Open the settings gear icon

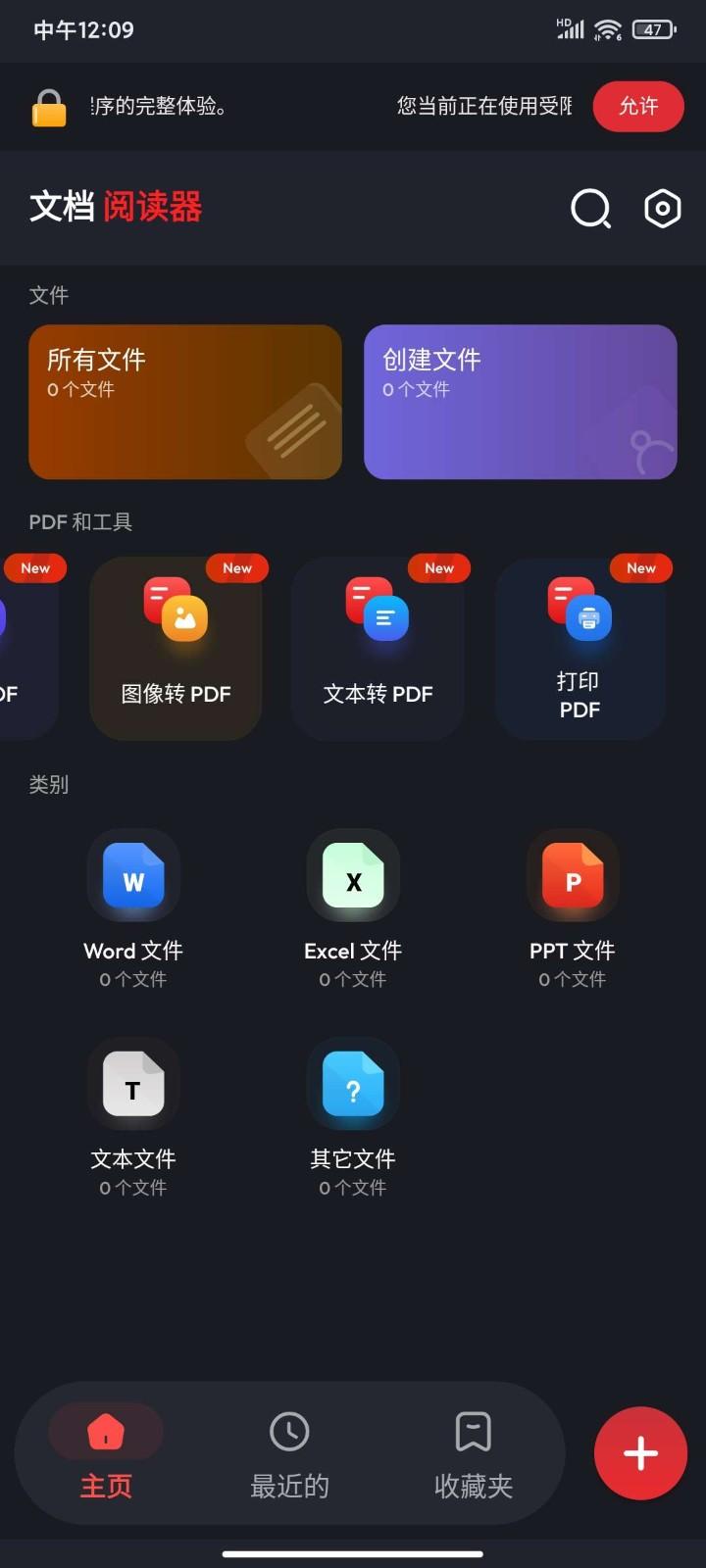click(662, 209)
